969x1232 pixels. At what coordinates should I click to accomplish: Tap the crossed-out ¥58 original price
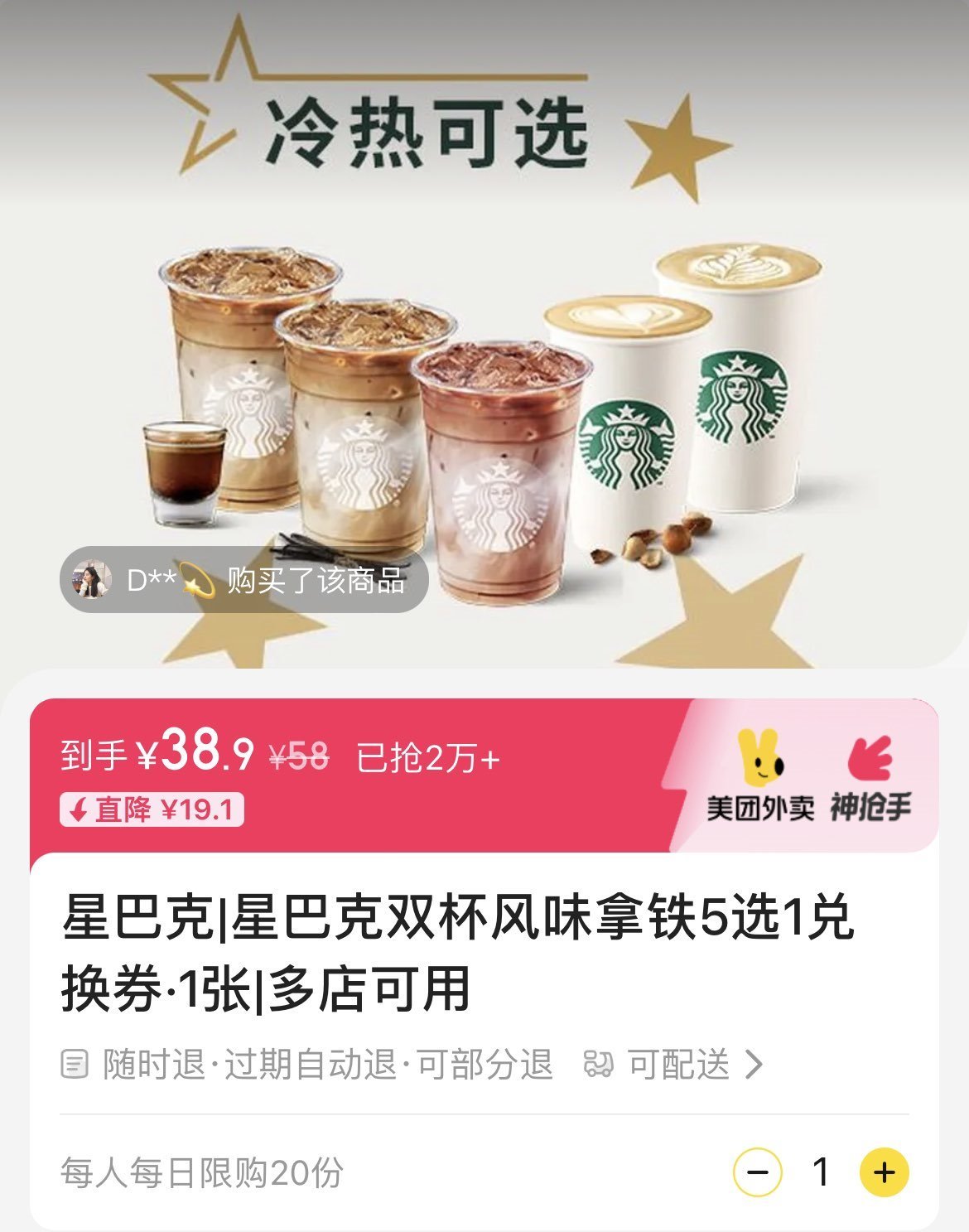[x=294, y=756]
